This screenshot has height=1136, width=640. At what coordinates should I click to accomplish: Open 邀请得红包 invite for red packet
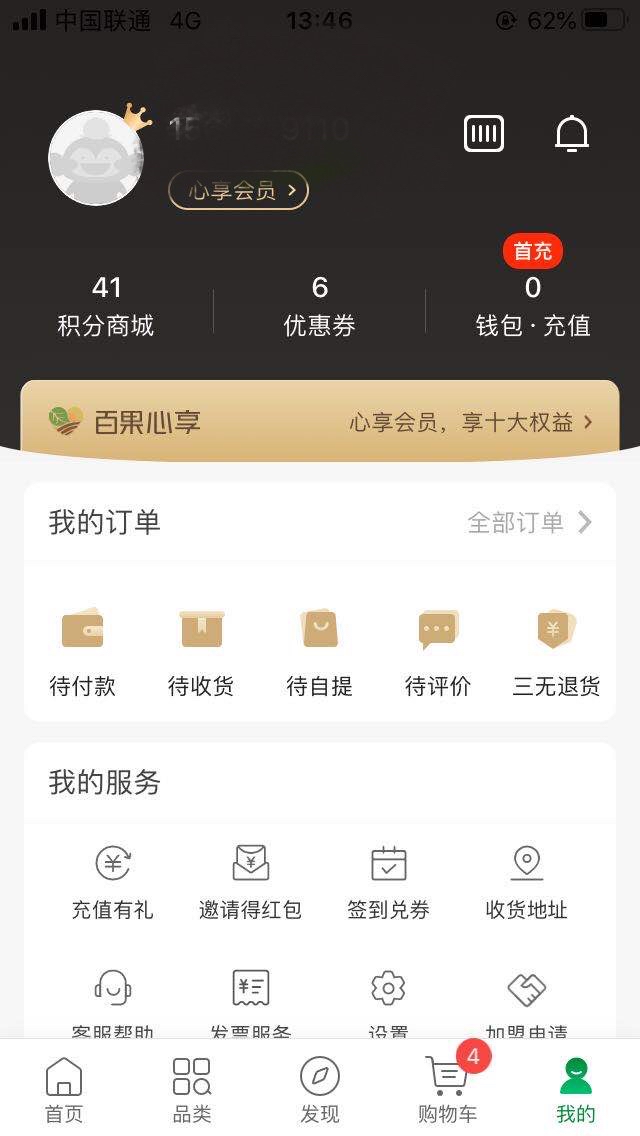tap(250, 881)
